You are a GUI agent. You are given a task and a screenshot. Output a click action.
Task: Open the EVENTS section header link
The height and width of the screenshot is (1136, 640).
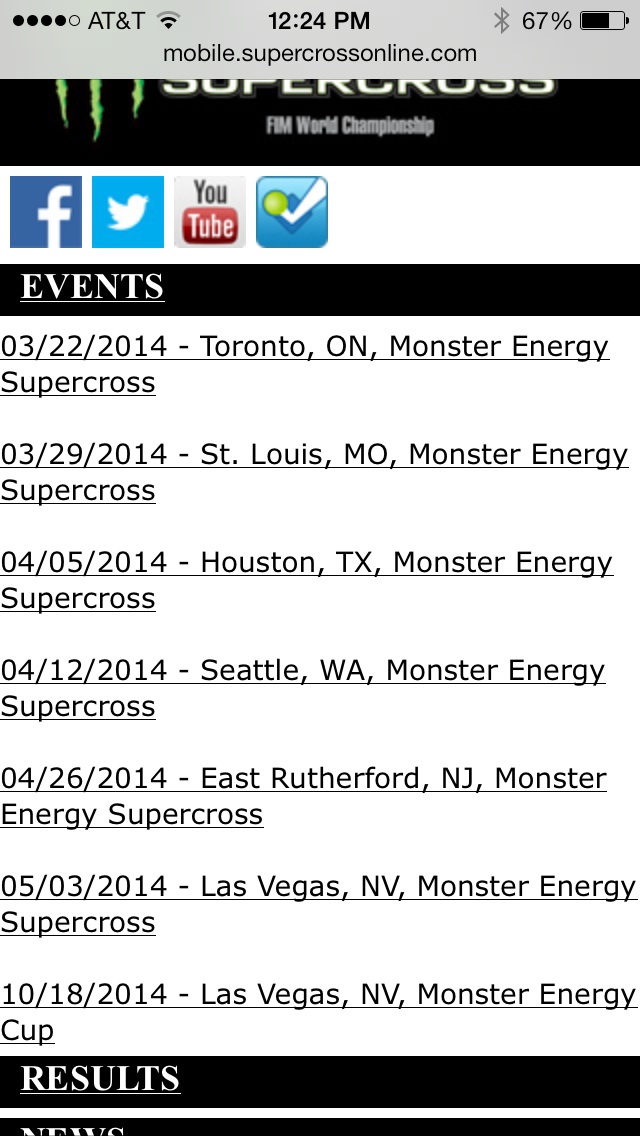click(x=92, y=288)
